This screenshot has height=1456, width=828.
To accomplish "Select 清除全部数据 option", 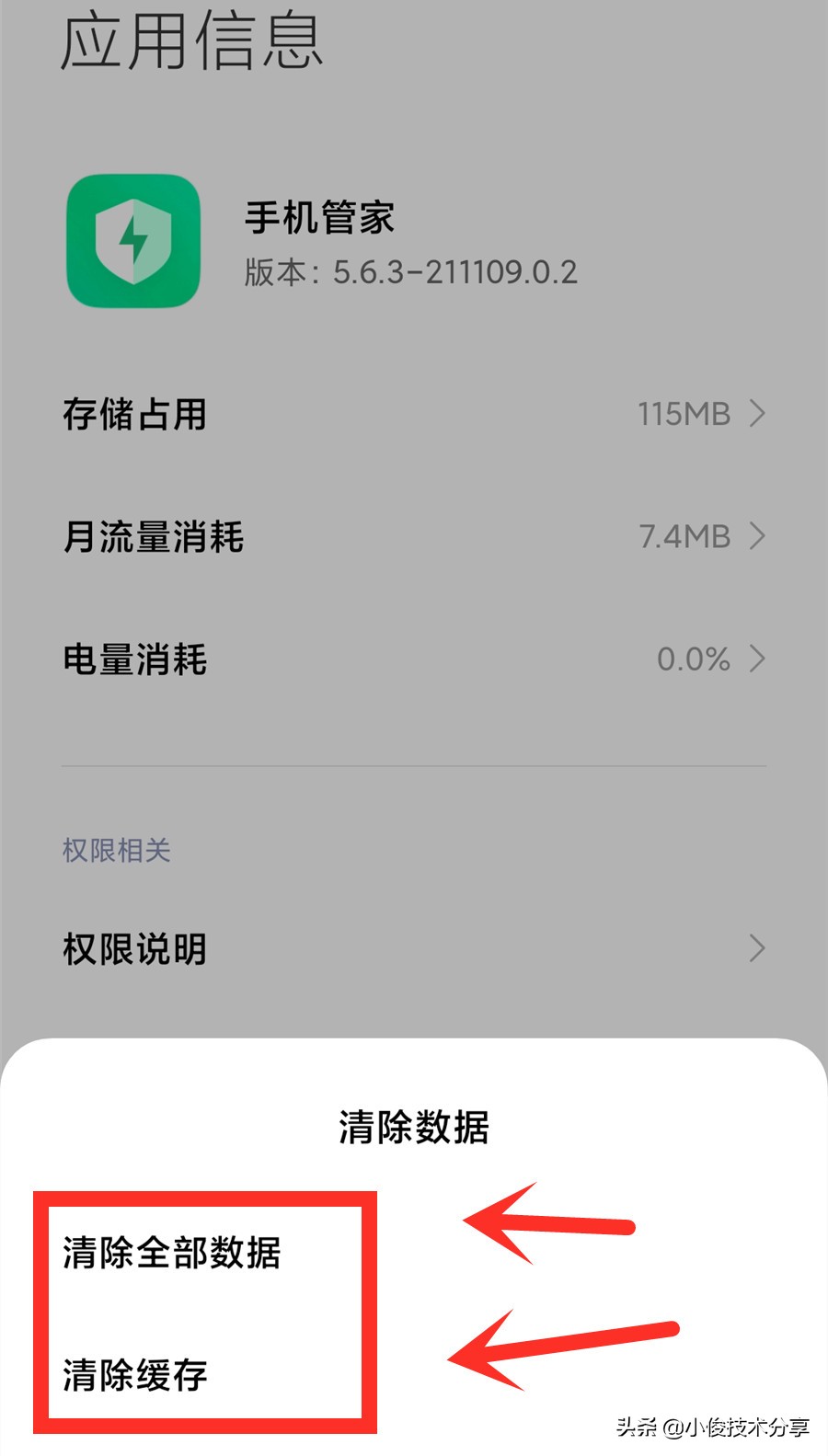I will tap(172, 1253).
